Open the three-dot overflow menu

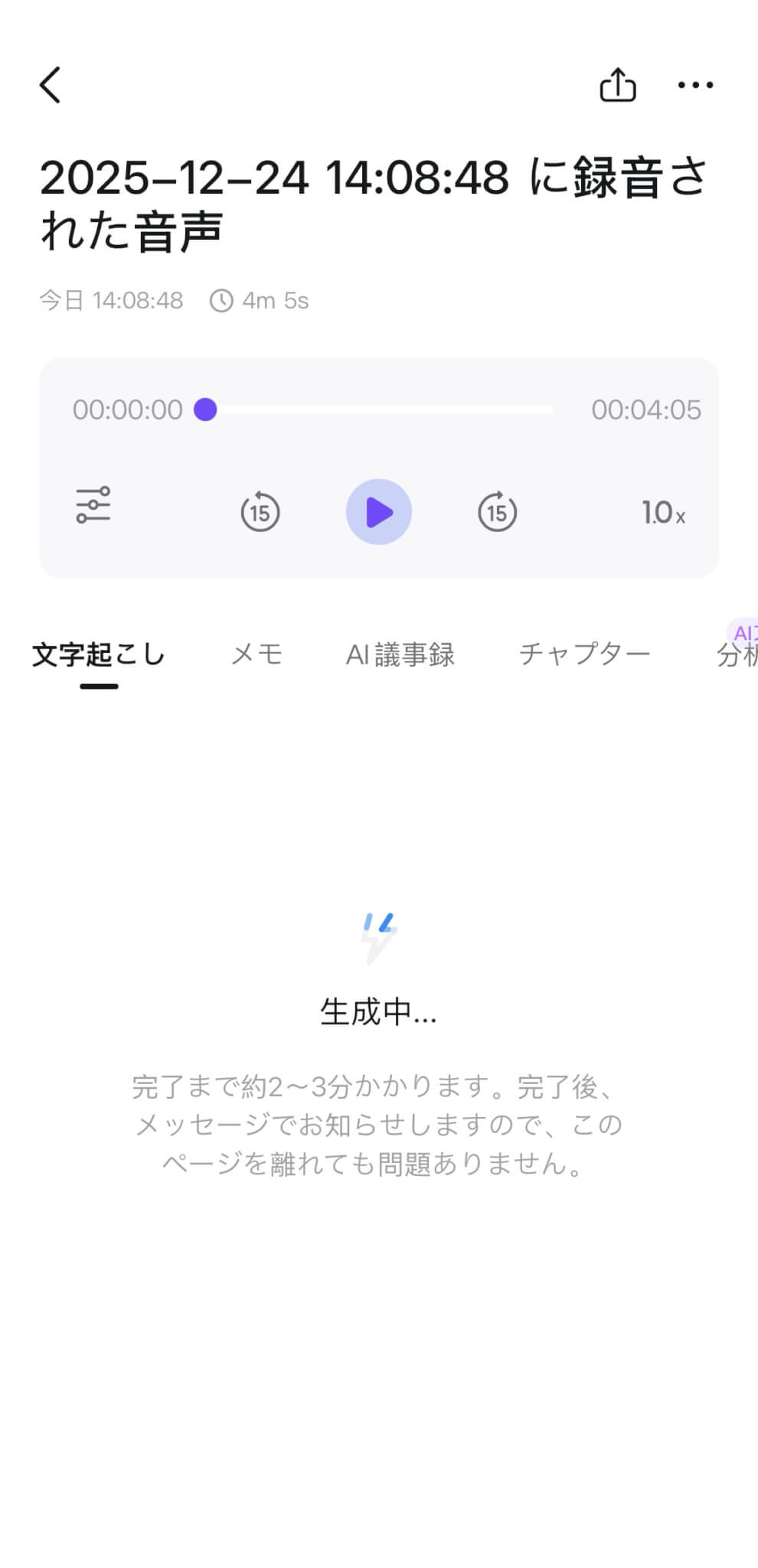[695, 85]
